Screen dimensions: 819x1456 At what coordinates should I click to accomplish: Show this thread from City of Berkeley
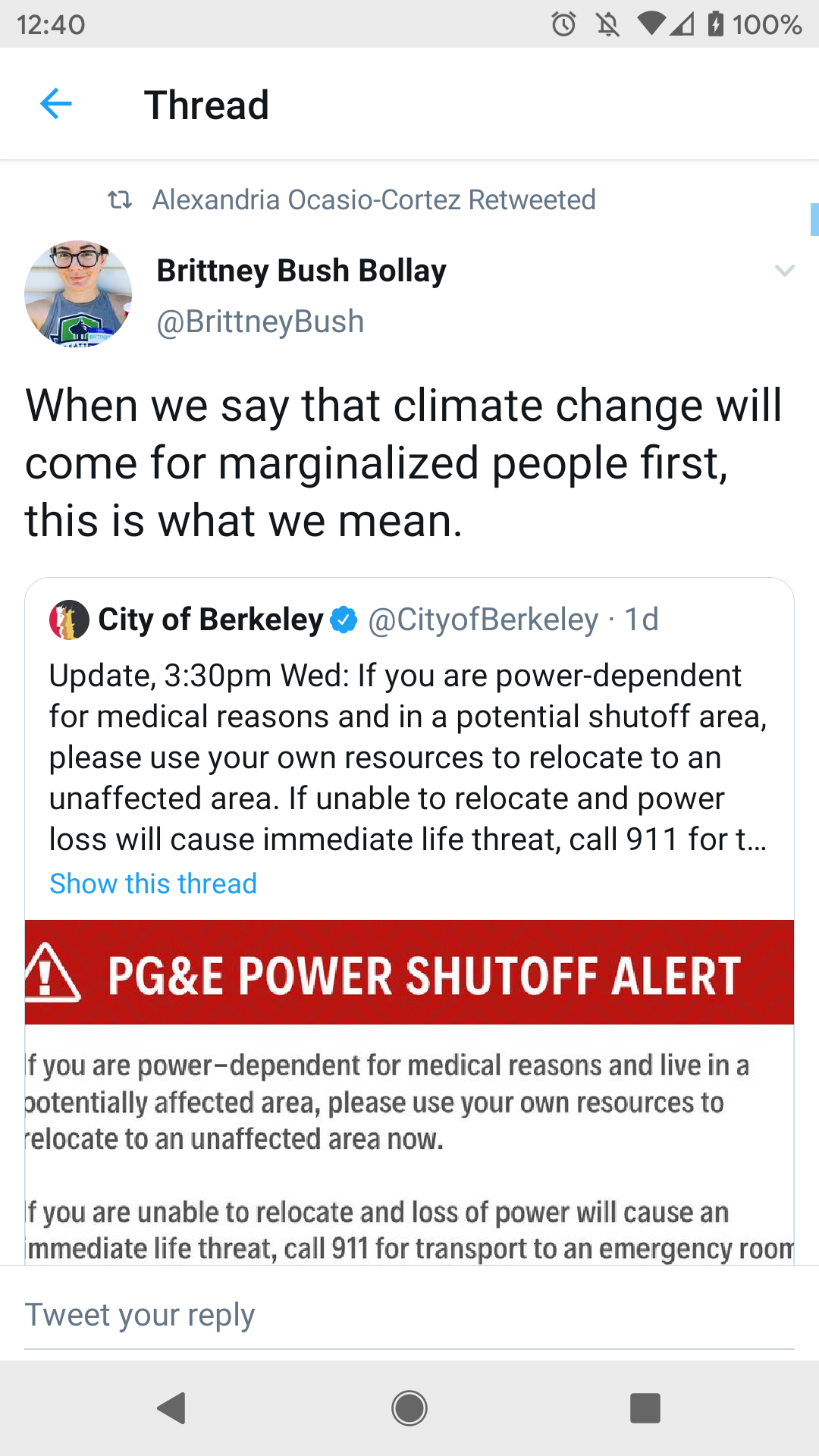(152, 883)
